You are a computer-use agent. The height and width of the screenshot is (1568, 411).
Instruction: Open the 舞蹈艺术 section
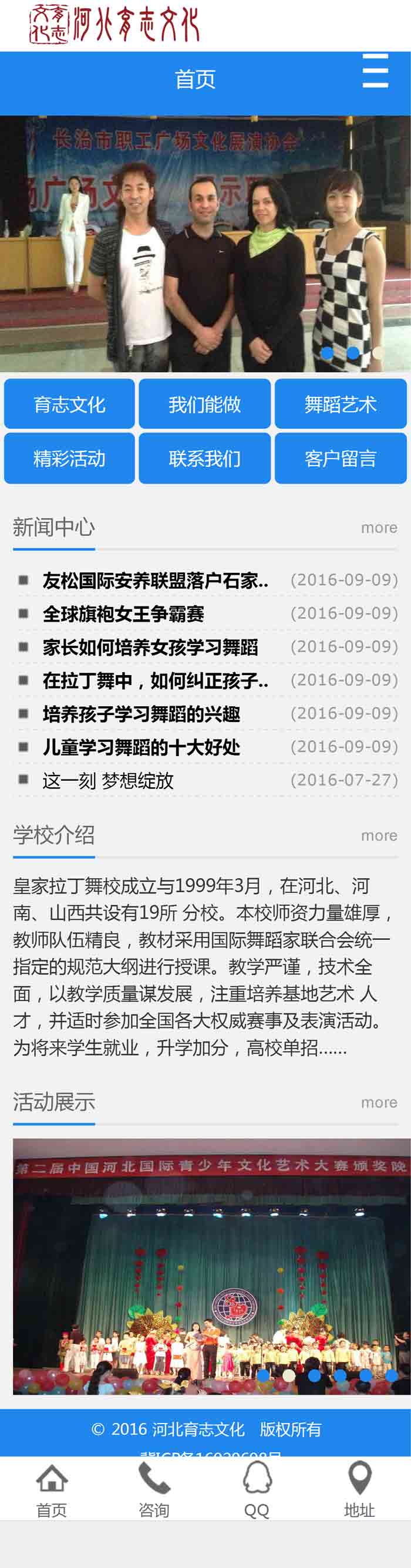[341, 404]
